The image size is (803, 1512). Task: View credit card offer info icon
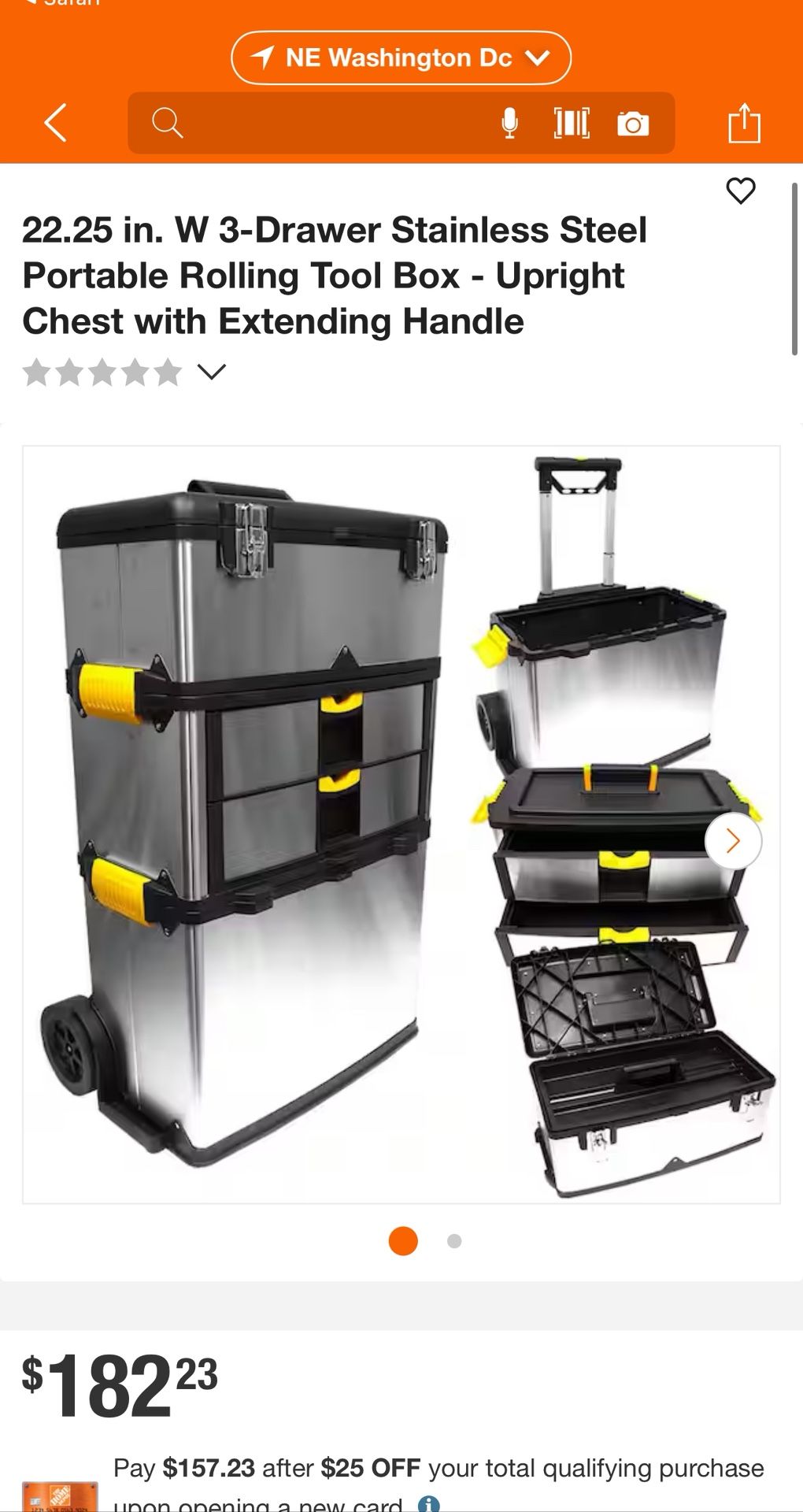429,1503
